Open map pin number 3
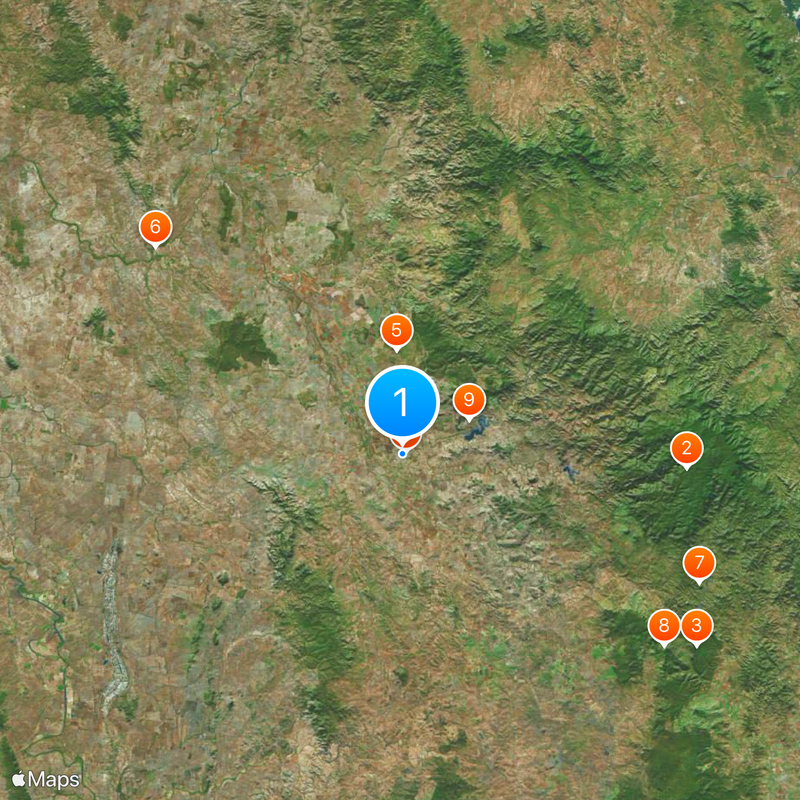 tap(697, 627)
